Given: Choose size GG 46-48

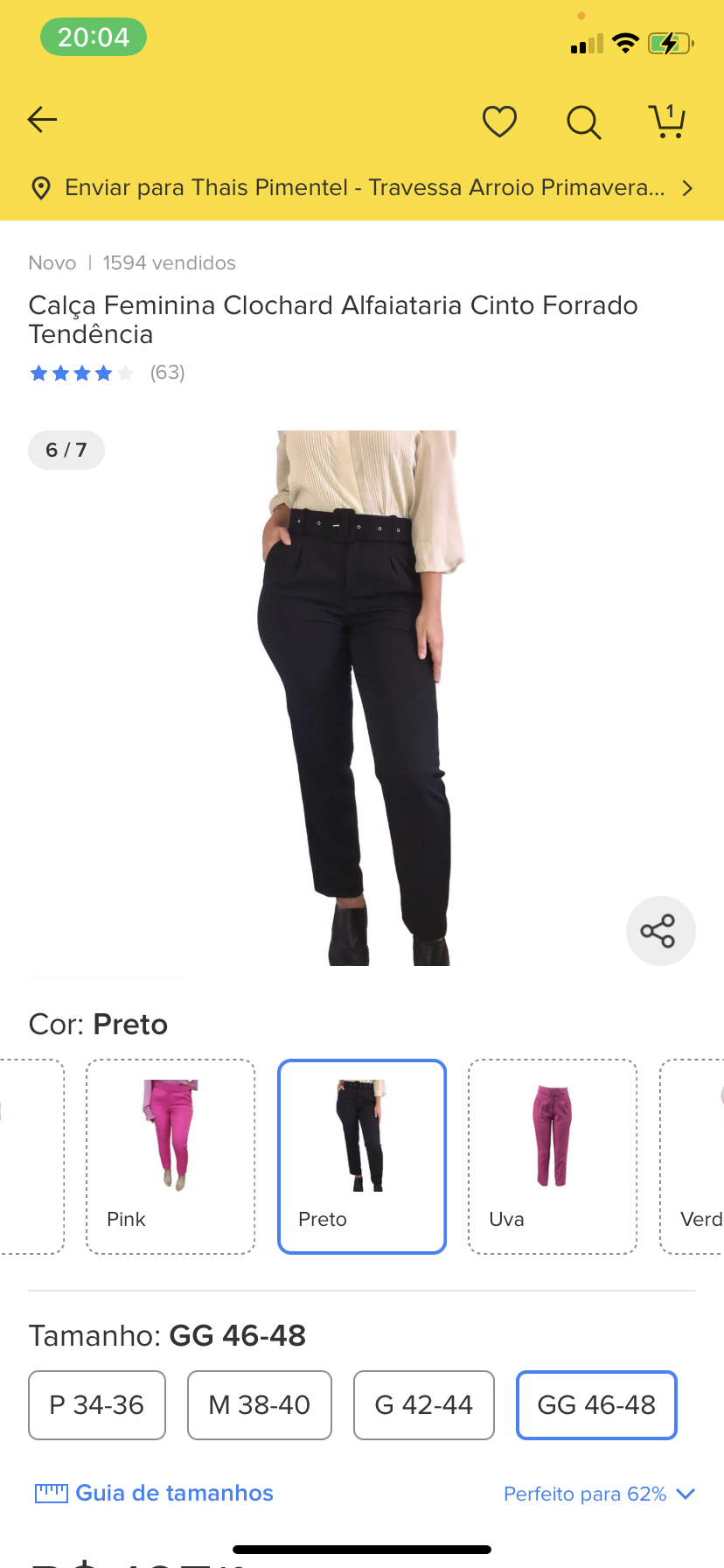Looking at the screenshot, I should (596, 1404).
